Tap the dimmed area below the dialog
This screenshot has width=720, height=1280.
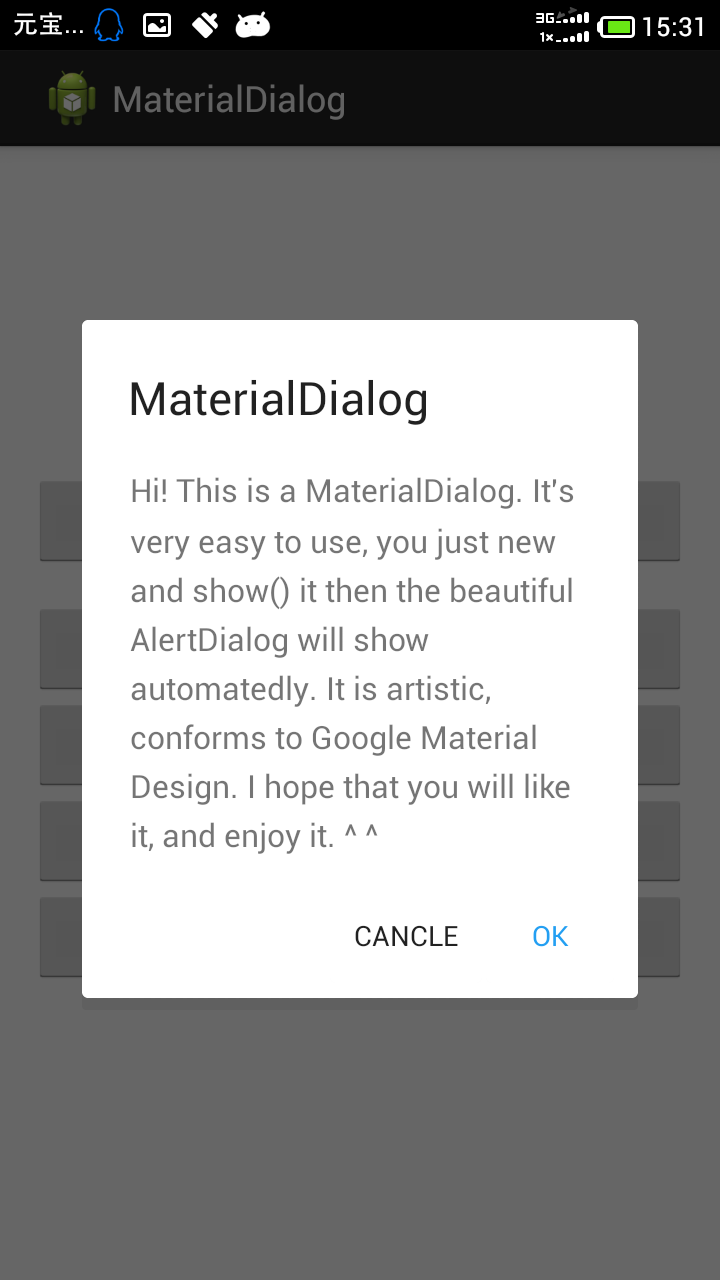pos(360,1140)
